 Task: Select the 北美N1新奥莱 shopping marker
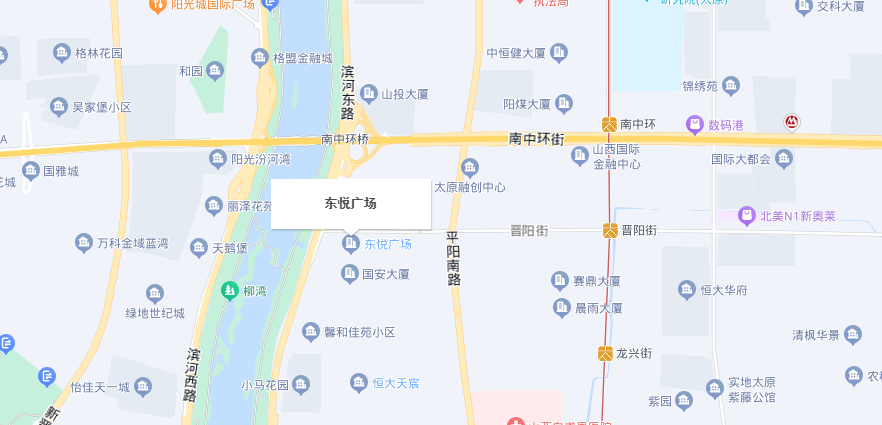(x=746, y=215)
